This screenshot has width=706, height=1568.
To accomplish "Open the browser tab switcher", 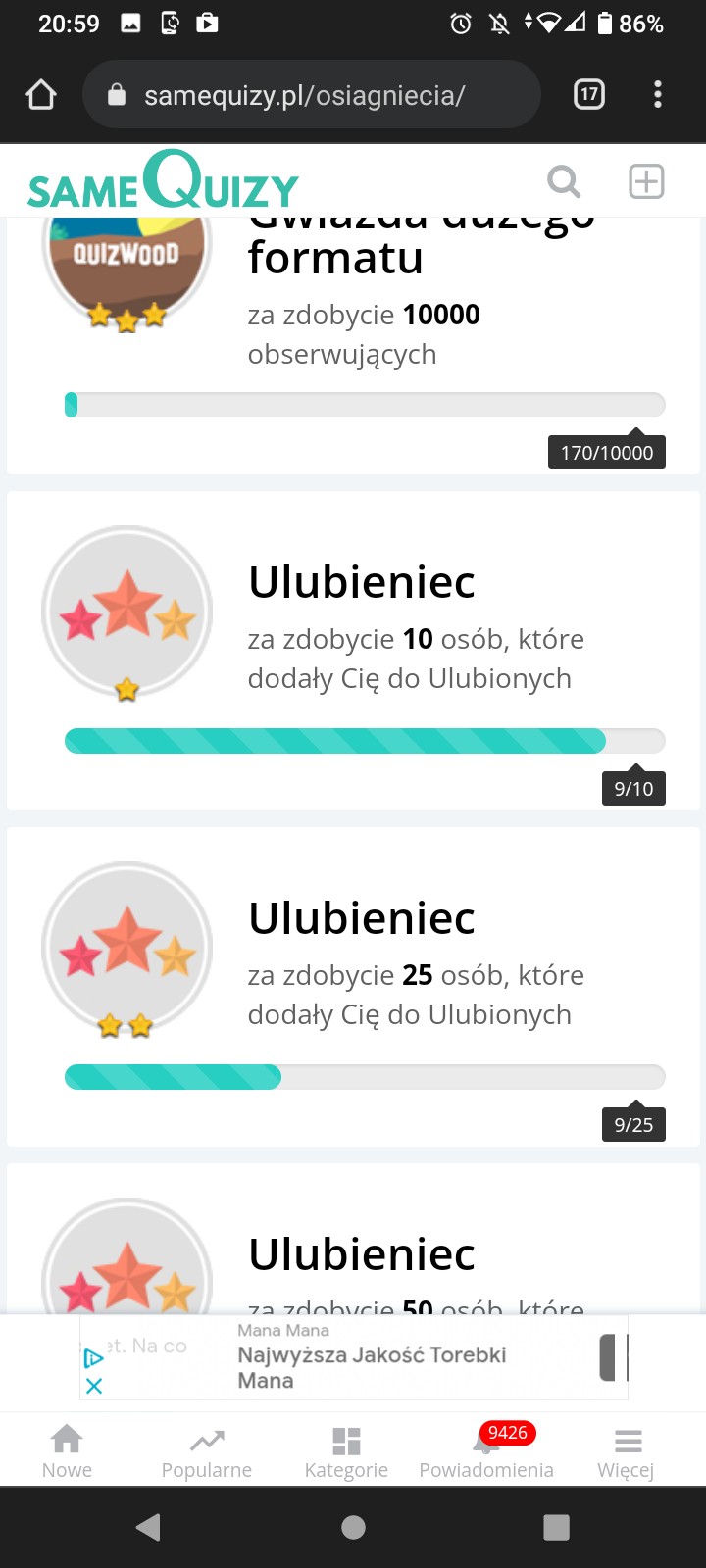I will tap(588, 95).
